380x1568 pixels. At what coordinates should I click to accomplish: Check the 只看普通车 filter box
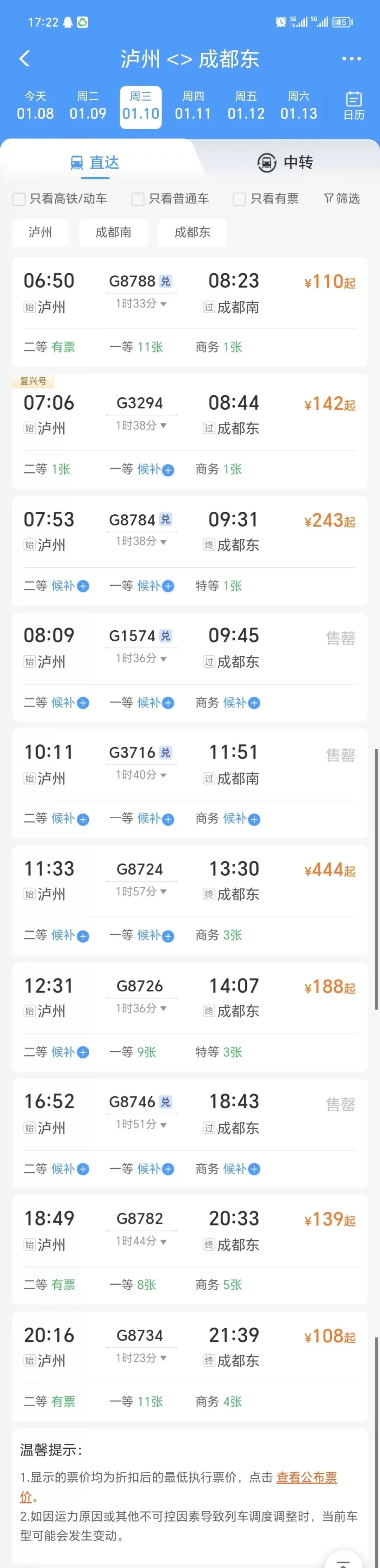[138, 199]
